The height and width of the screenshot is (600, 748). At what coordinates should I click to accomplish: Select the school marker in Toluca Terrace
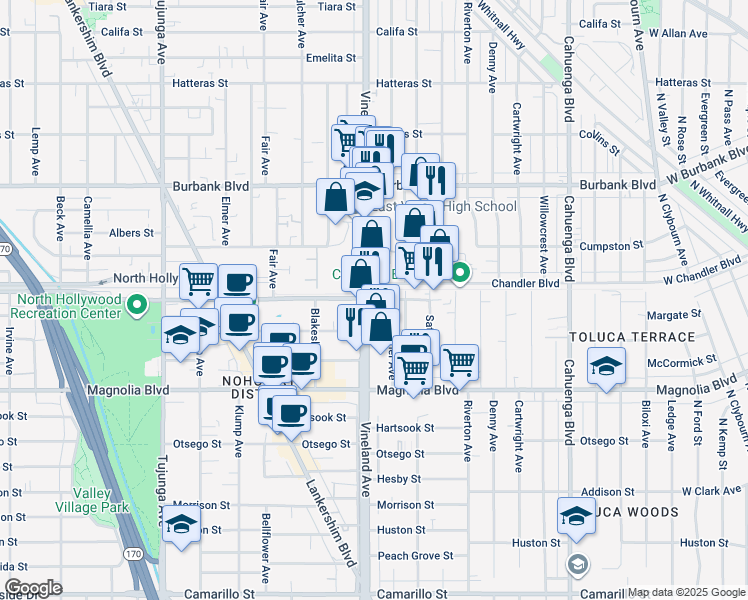[606, 366]
